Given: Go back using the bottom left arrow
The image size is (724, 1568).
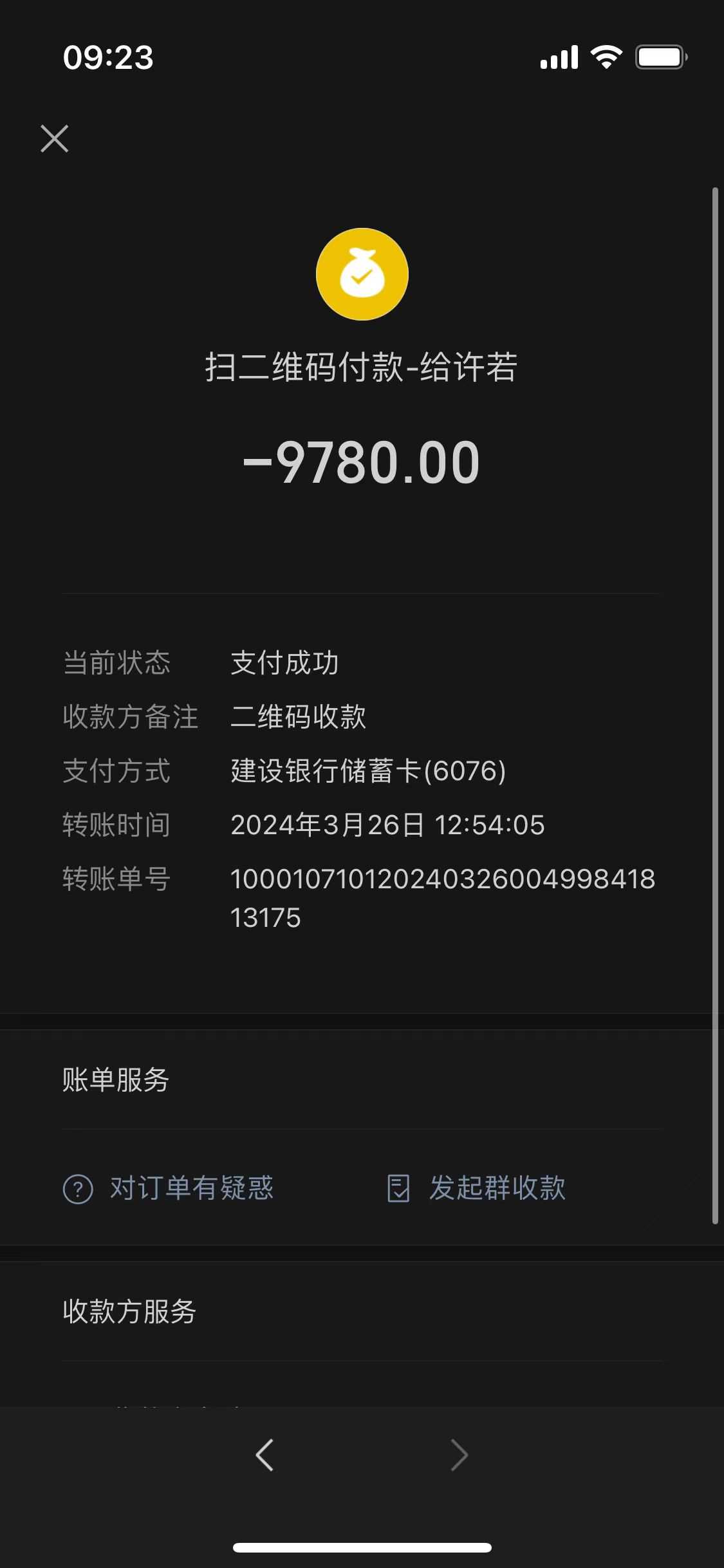Looking at the screenshot, I should pyautogui.click(x=265, y=1455).
